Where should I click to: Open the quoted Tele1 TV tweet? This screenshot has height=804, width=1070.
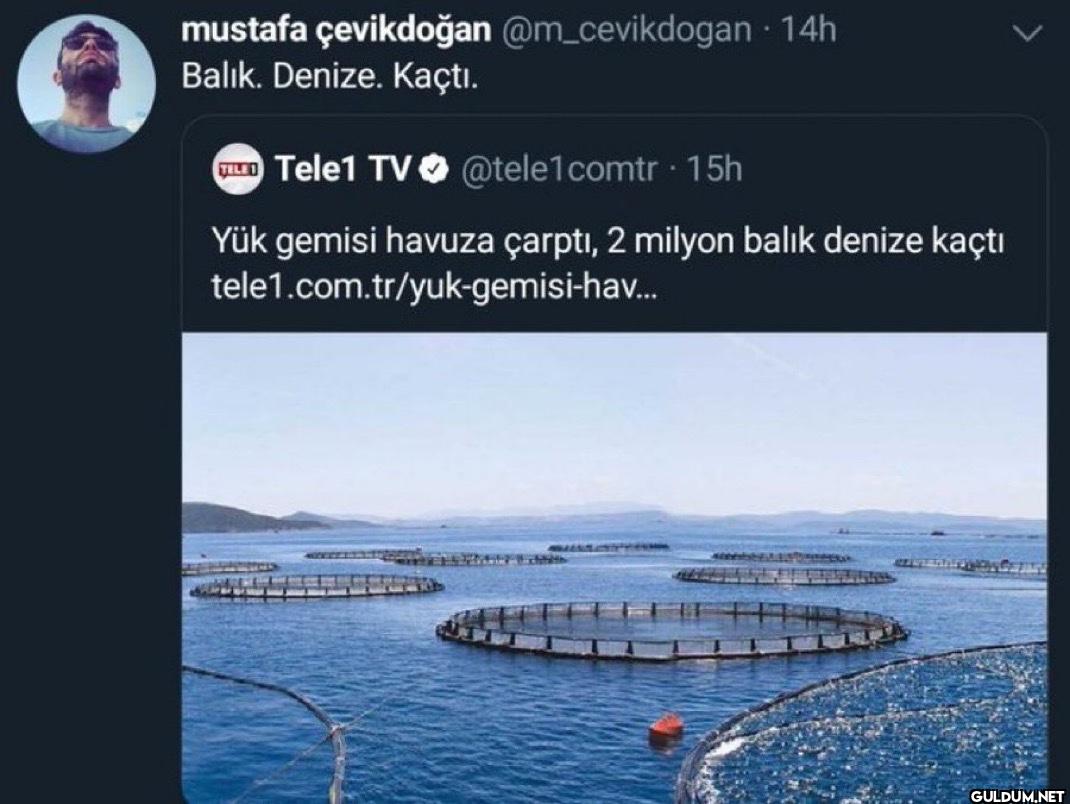[608, 242]
